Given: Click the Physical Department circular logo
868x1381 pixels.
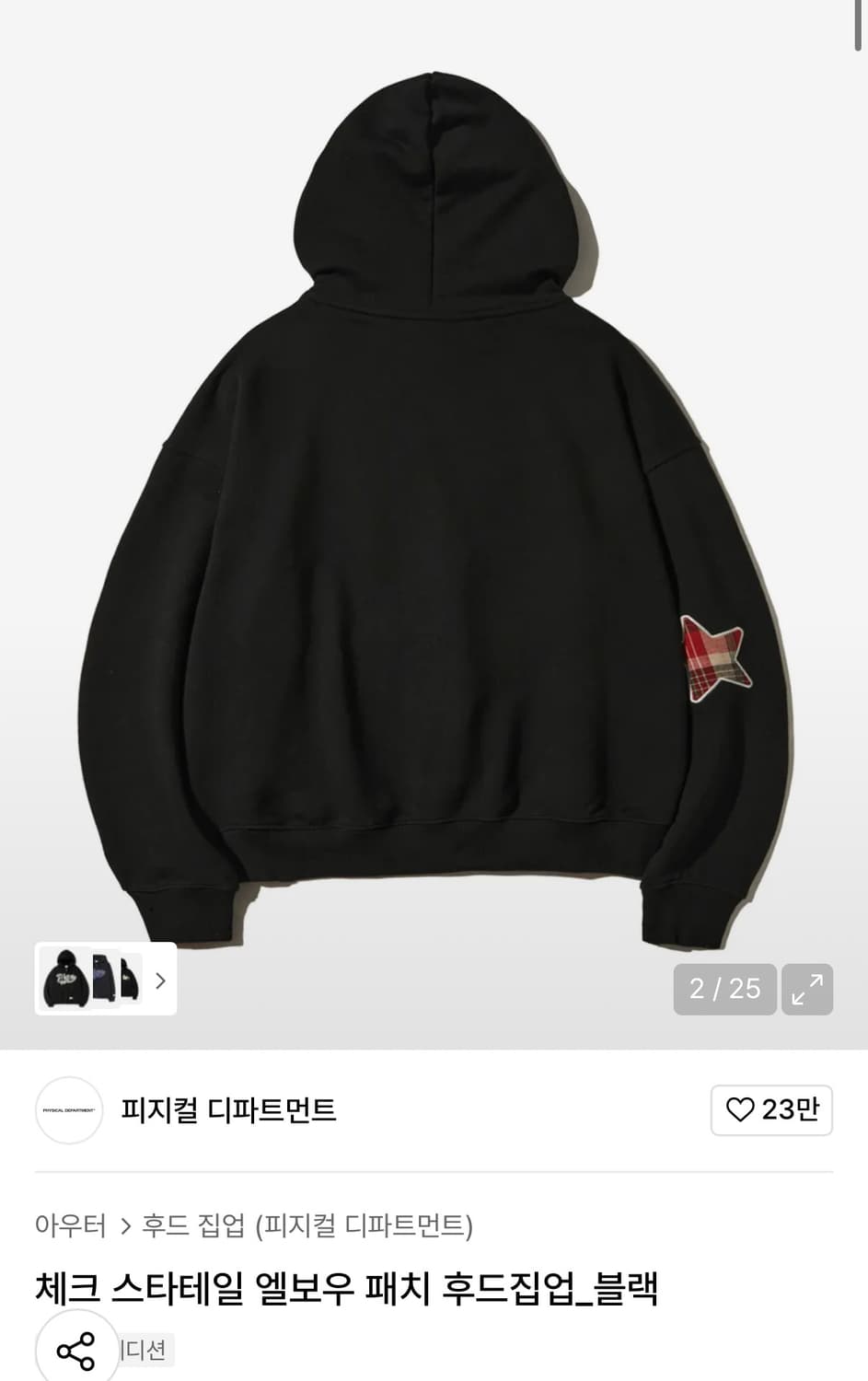Looking at the screenshot, I should (68, 1110).
